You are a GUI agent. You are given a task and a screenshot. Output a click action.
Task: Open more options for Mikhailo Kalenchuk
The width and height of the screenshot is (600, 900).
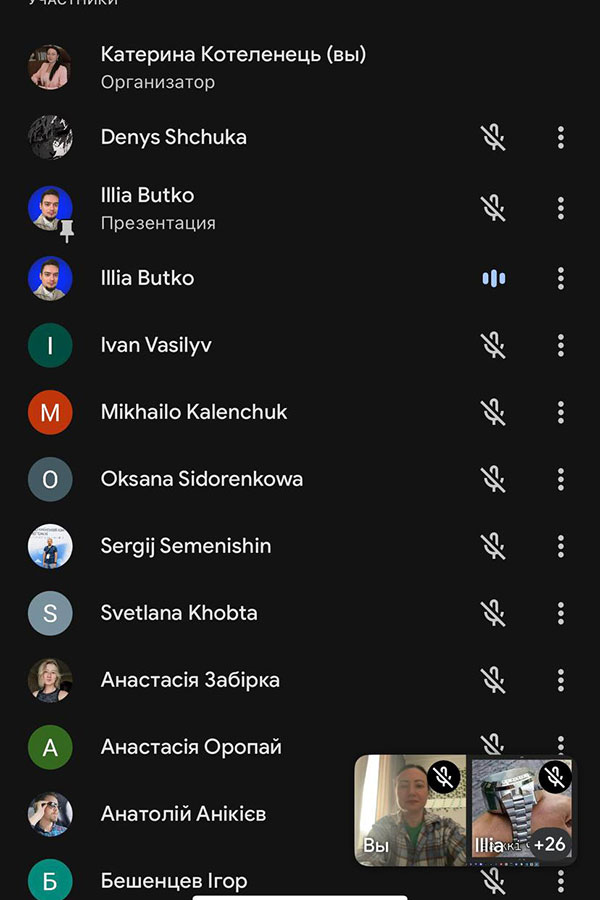click(x=560, y=412)
